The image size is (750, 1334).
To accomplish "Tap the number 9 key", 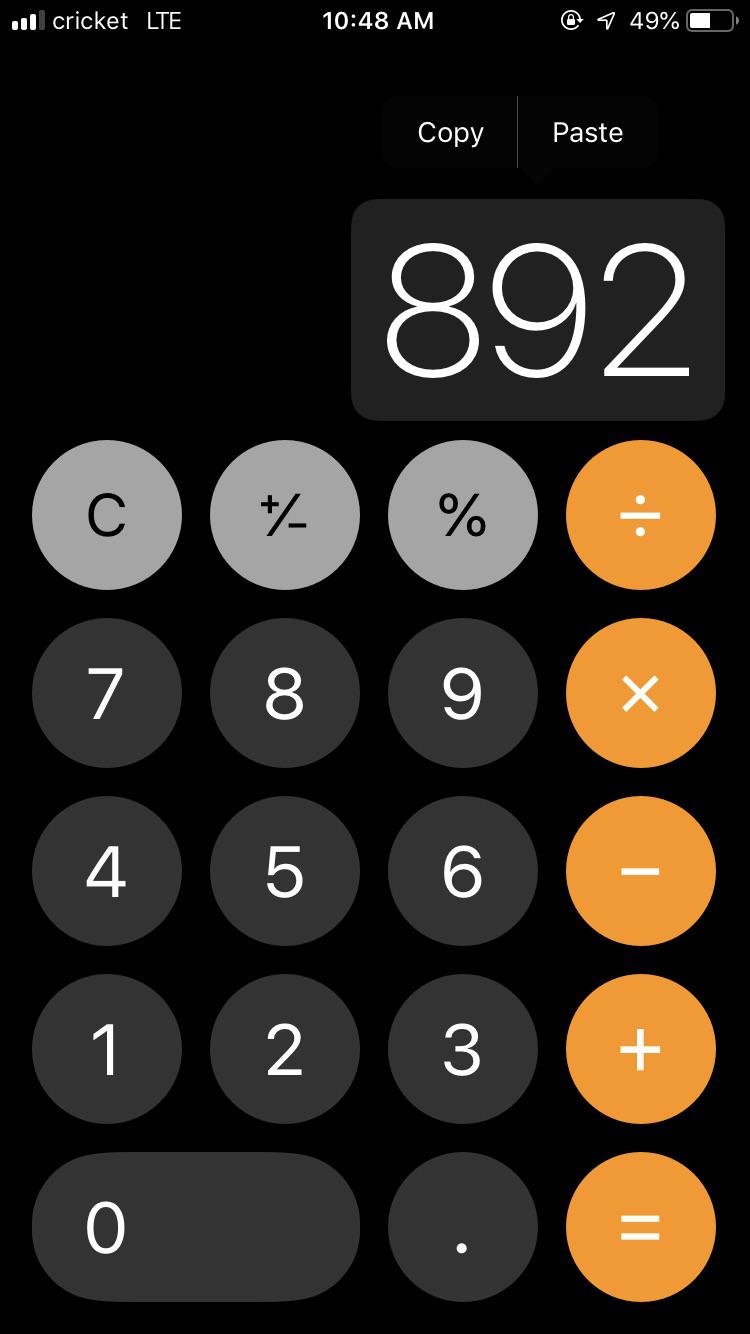I will tap(463, 693).
